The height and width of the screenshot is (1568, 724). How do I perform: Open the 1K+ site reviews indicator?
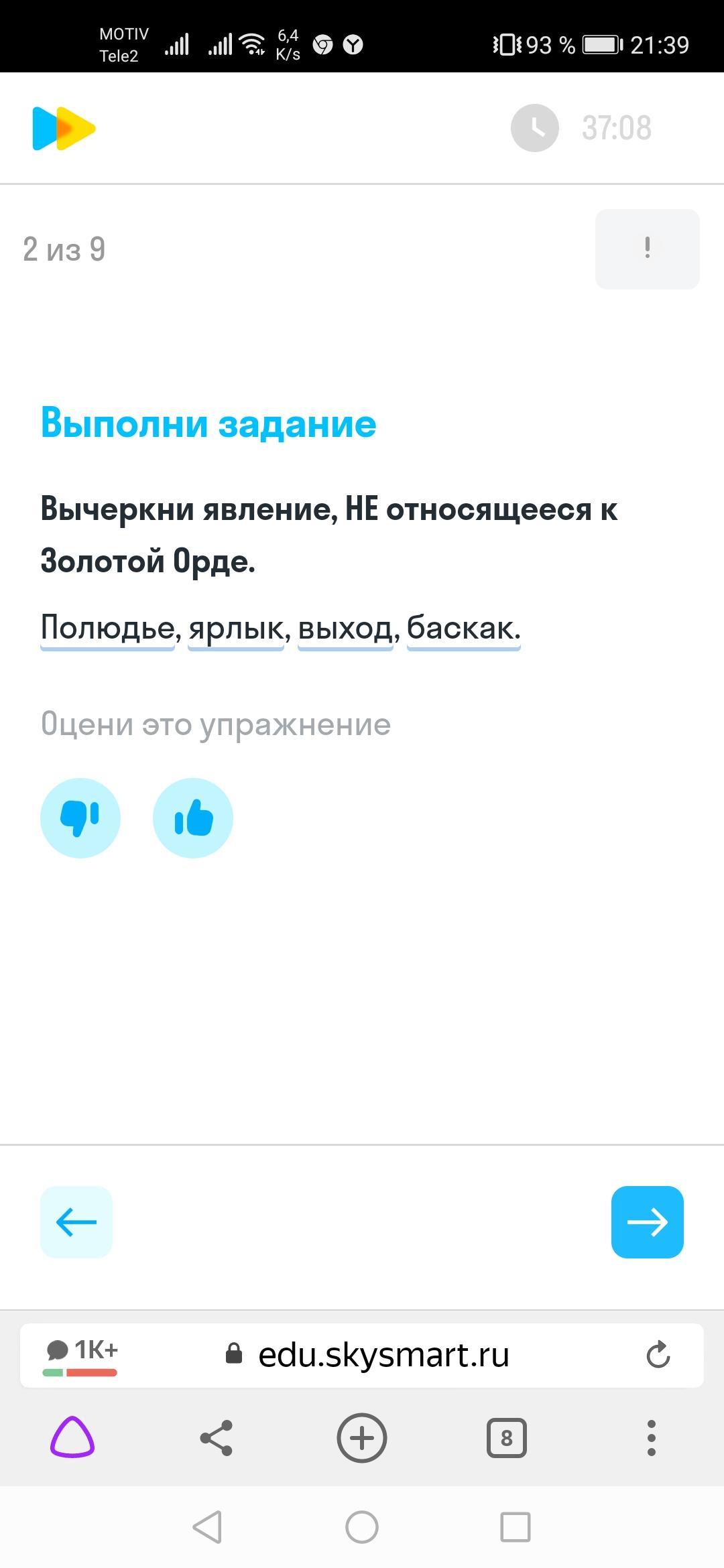tap(81, 1355)
